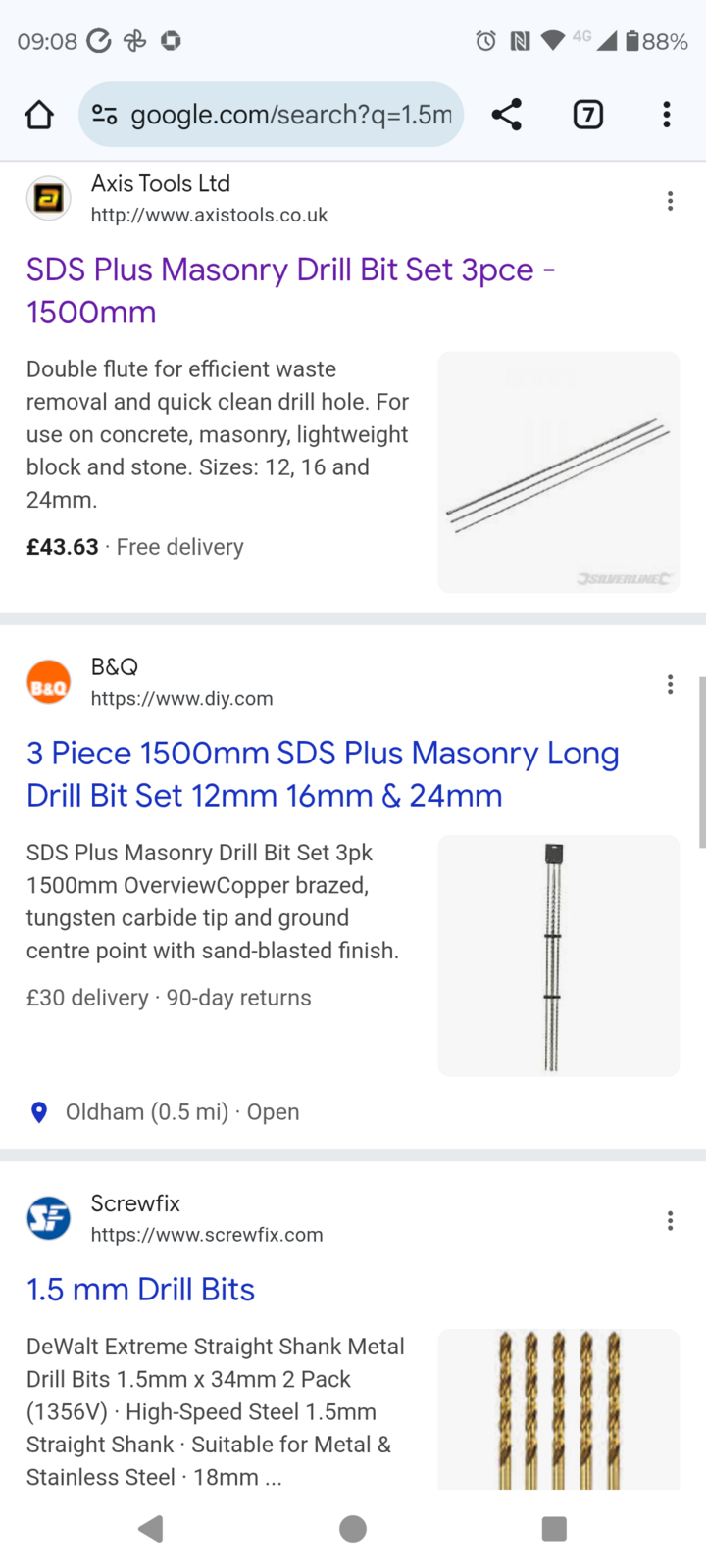Open the three-dot menu for Axis Tools result

tap(670, 200)
